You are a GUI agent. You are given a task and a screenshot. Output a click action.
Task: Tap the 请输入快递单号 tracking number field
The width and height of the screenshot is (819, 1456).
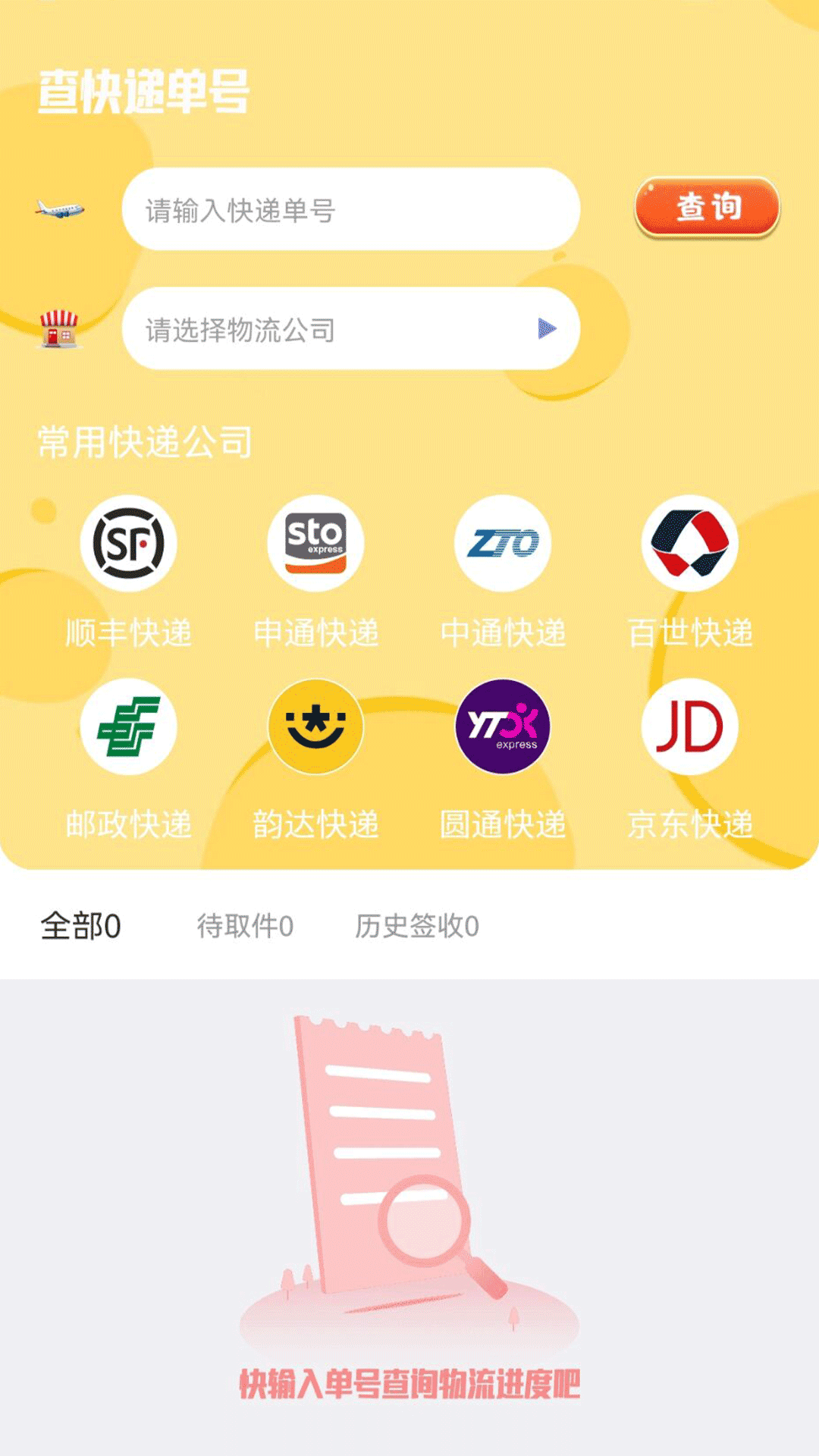tap(350, 210)
